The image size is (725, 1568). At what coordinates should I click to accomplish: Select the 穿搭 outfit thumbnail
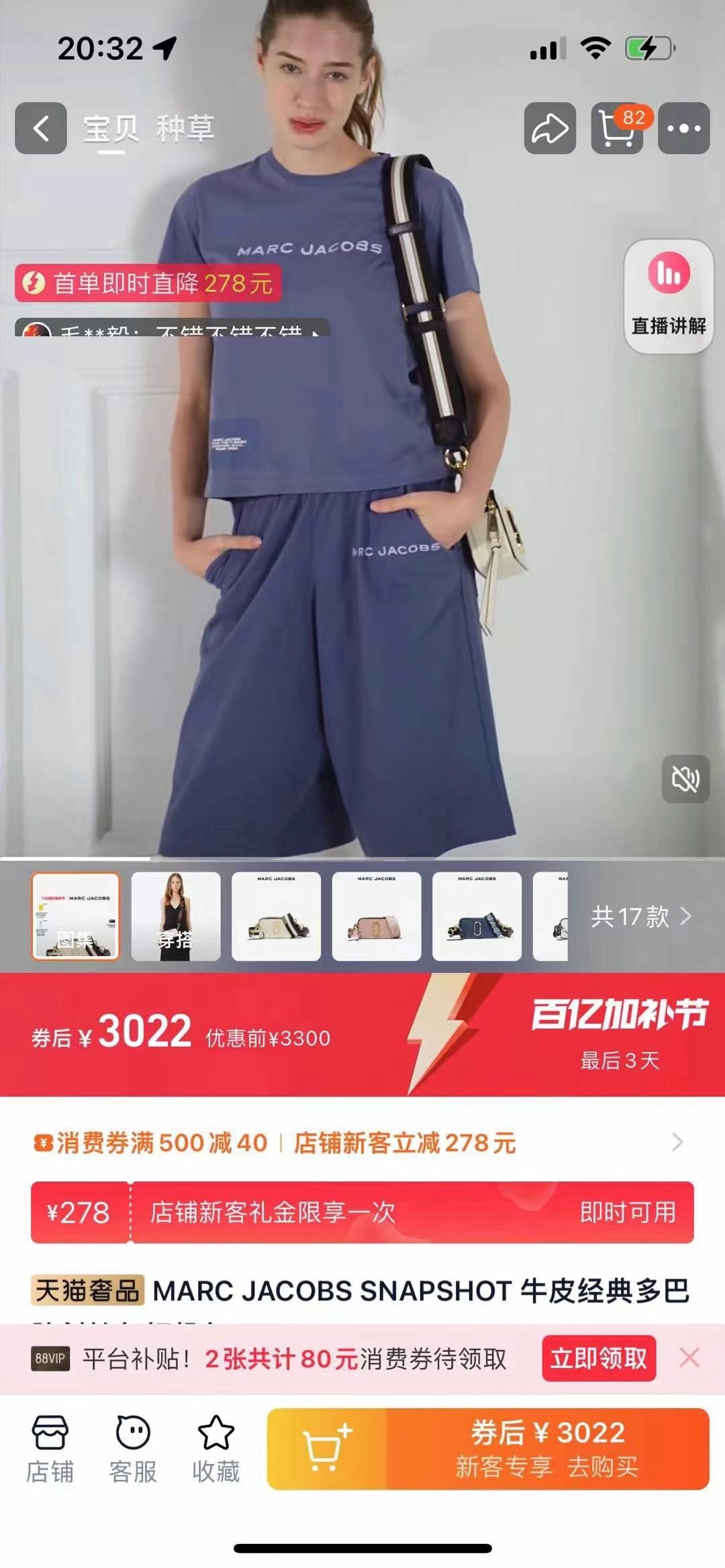(176, 916)
